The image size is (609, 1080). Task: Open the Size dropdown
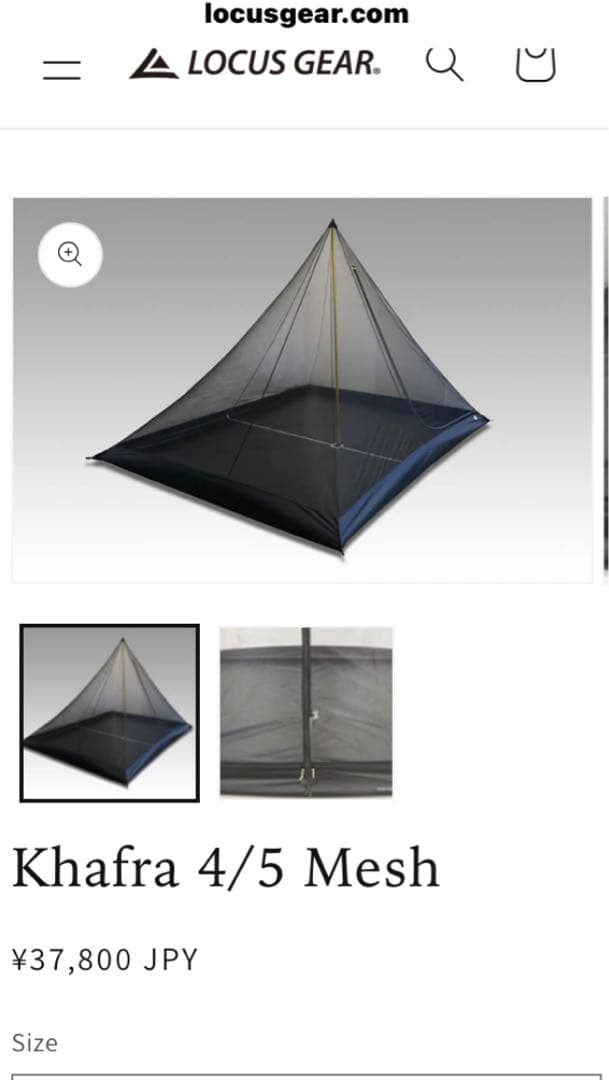304,1075
